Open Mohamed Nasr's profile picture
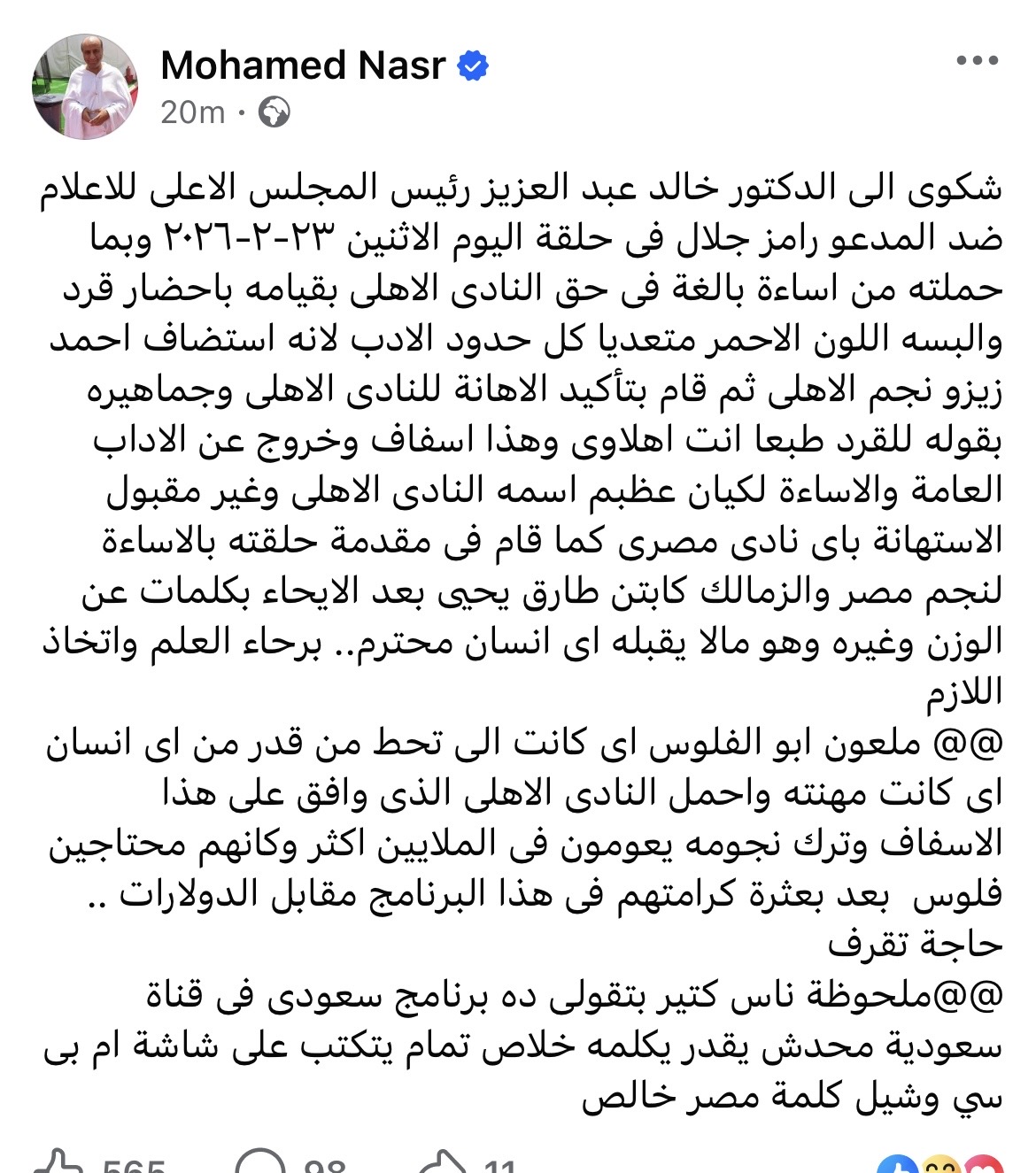The height and width of the screenshot is (1173, 1036). [x=85, y=87]
